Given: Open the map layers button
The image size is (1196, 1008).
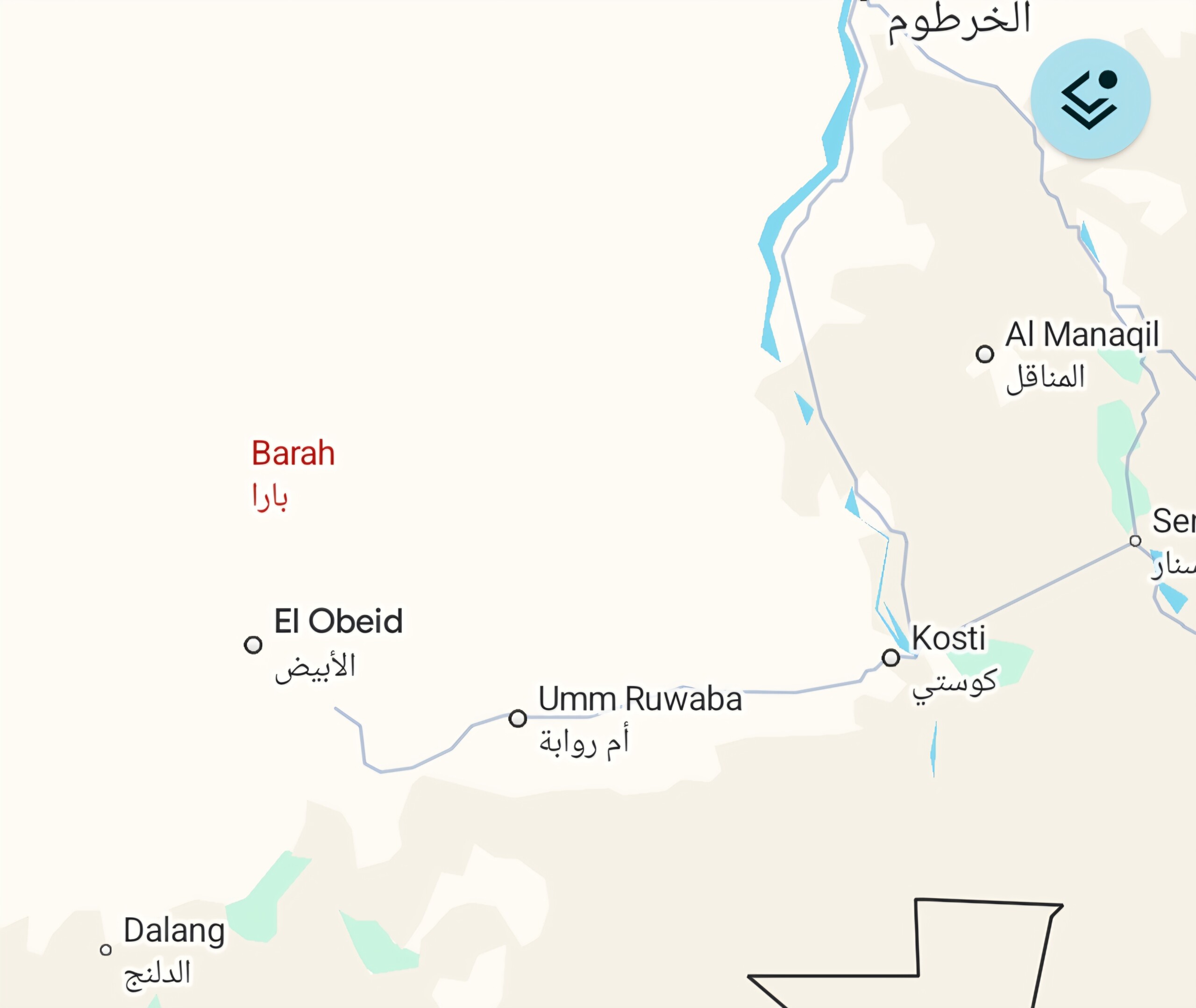Looking at the screenshot, I should 1090,99.
